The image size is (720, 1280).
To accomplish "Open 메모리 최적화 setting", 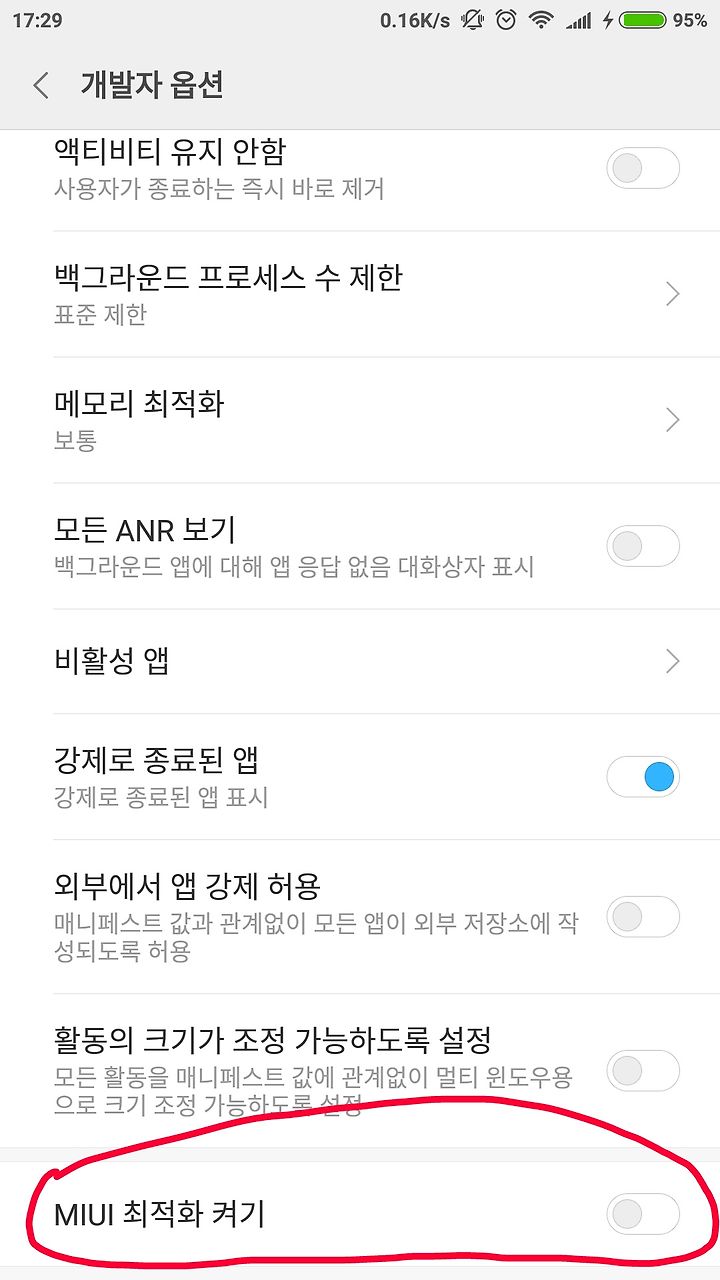I will click(360, 420).
